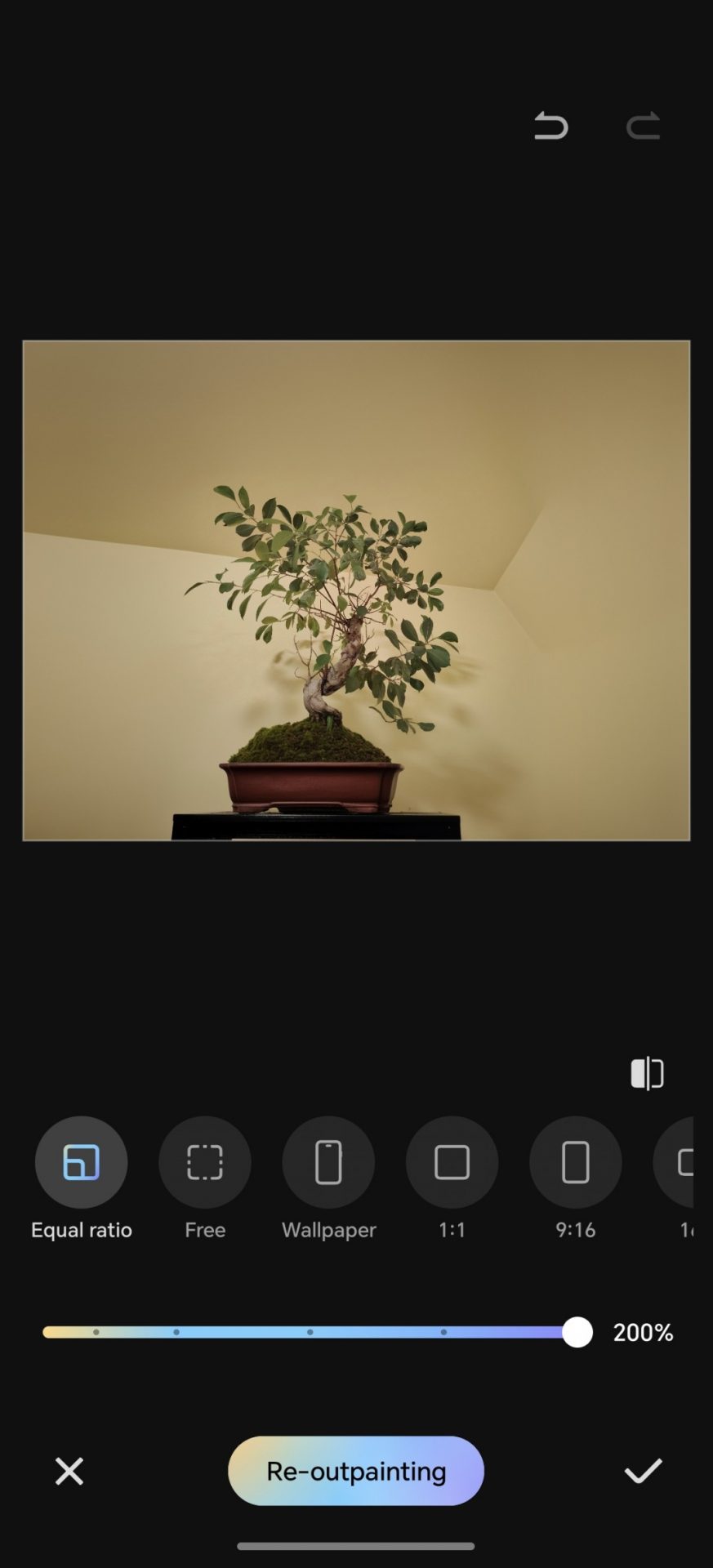Viewport: 713px width, 1568px height.
Task: Cancel editing with the X button
Action: coord(69,1471)
